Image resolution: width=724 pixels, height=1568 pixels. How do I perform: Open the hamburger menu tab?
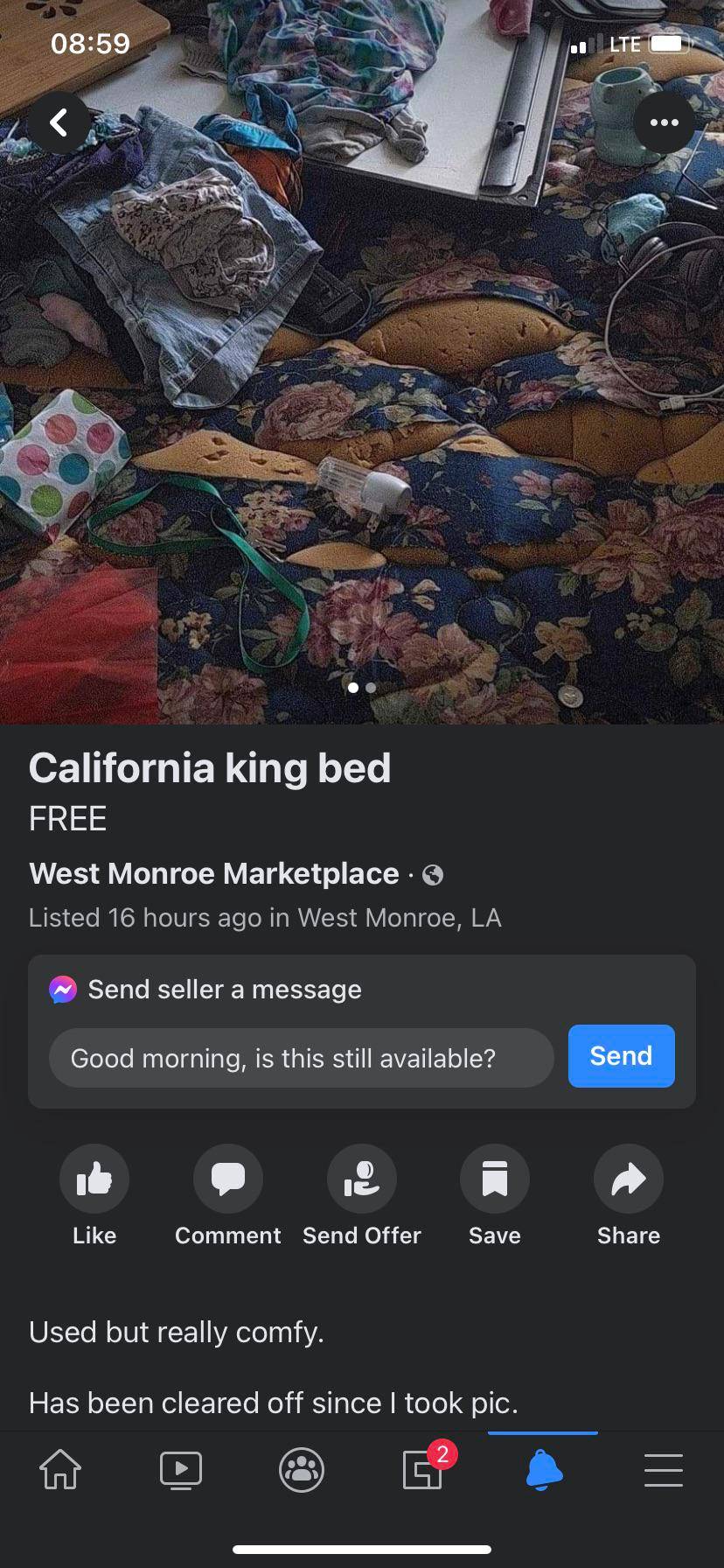click(664, 1469)
